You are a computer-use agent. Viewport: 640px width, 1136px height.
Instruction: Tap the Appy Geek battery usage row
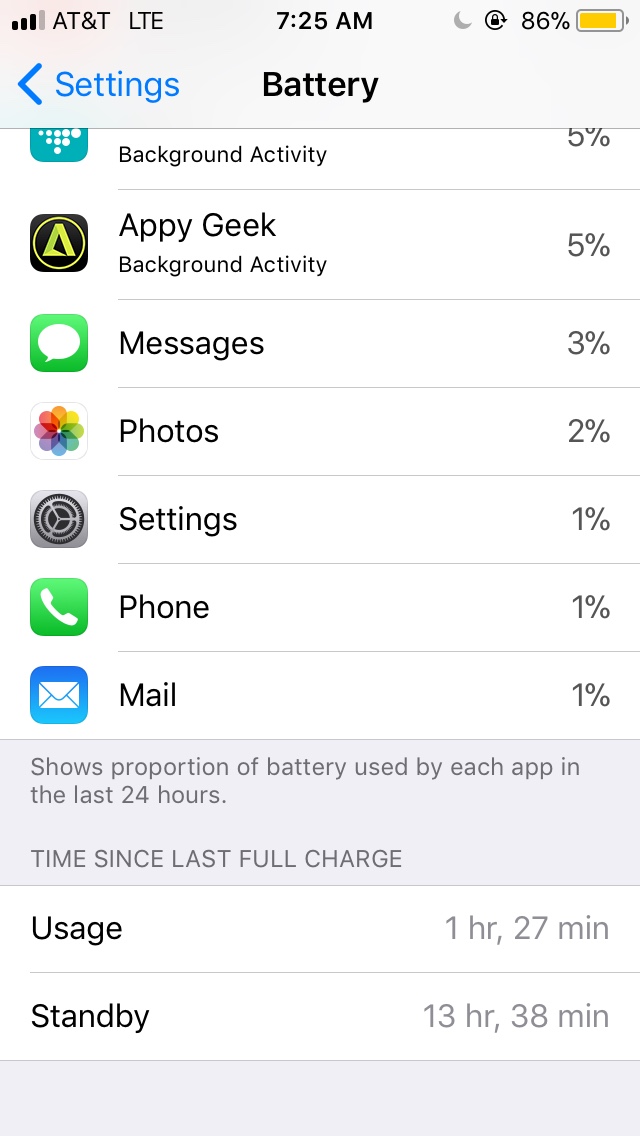[320, 244]
